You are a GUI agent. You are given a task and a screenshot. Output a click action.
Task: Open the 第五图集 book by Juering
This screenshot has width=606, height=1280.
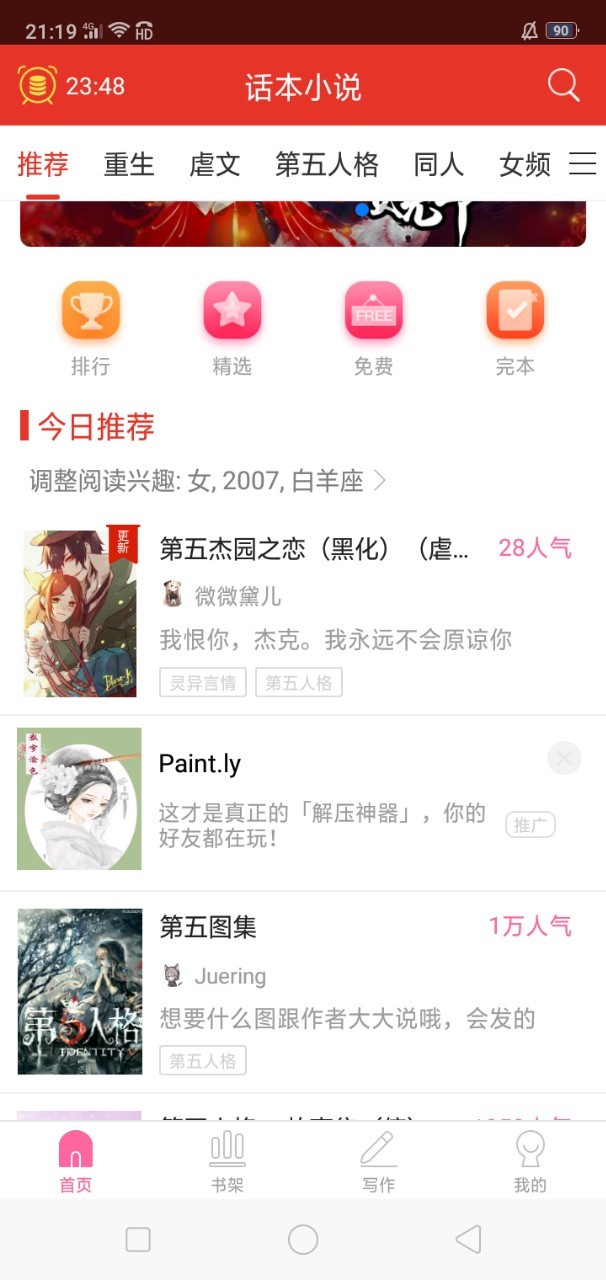tap(303, 992)
